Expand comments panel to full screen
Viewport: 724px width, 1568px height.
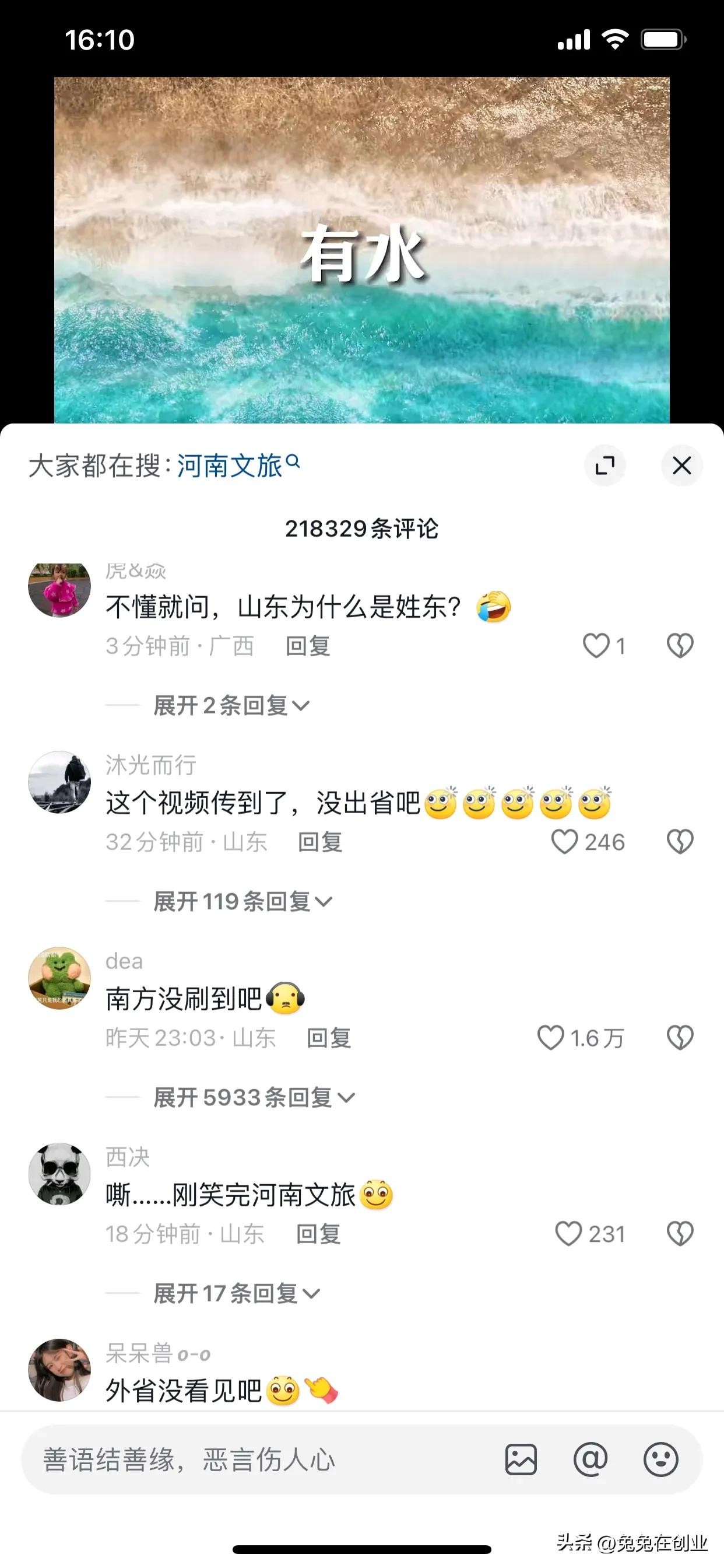(x=604, y=466)
